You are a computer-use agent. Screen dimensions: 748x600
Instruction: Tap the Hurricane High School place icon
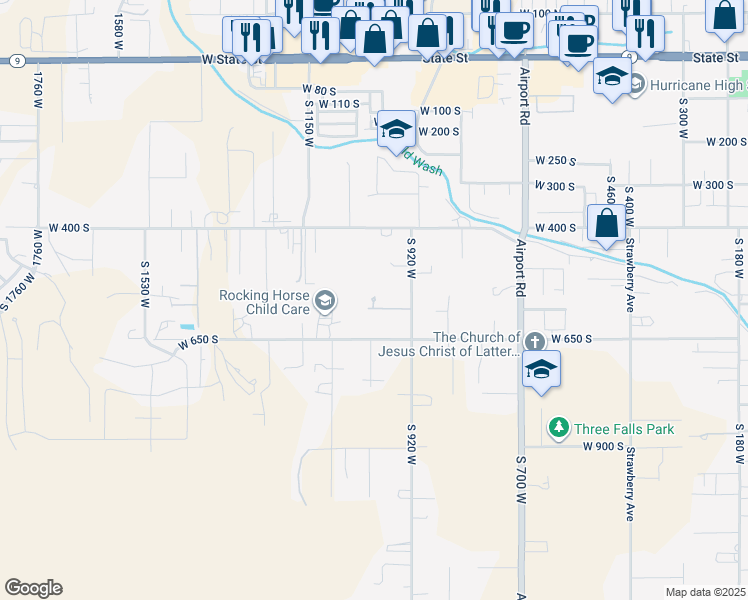click(638, 86)
